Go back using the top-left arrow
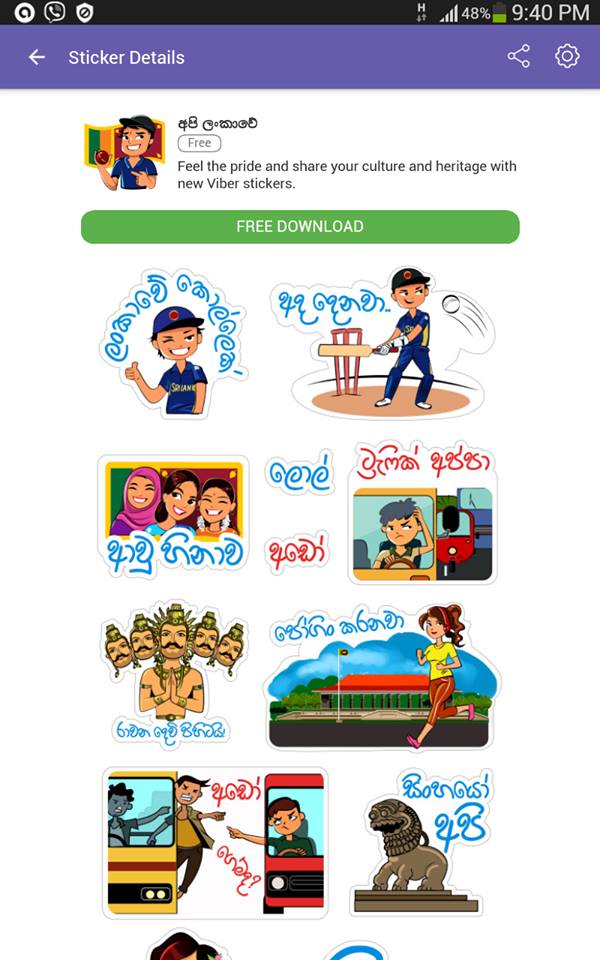 (37, 58)
